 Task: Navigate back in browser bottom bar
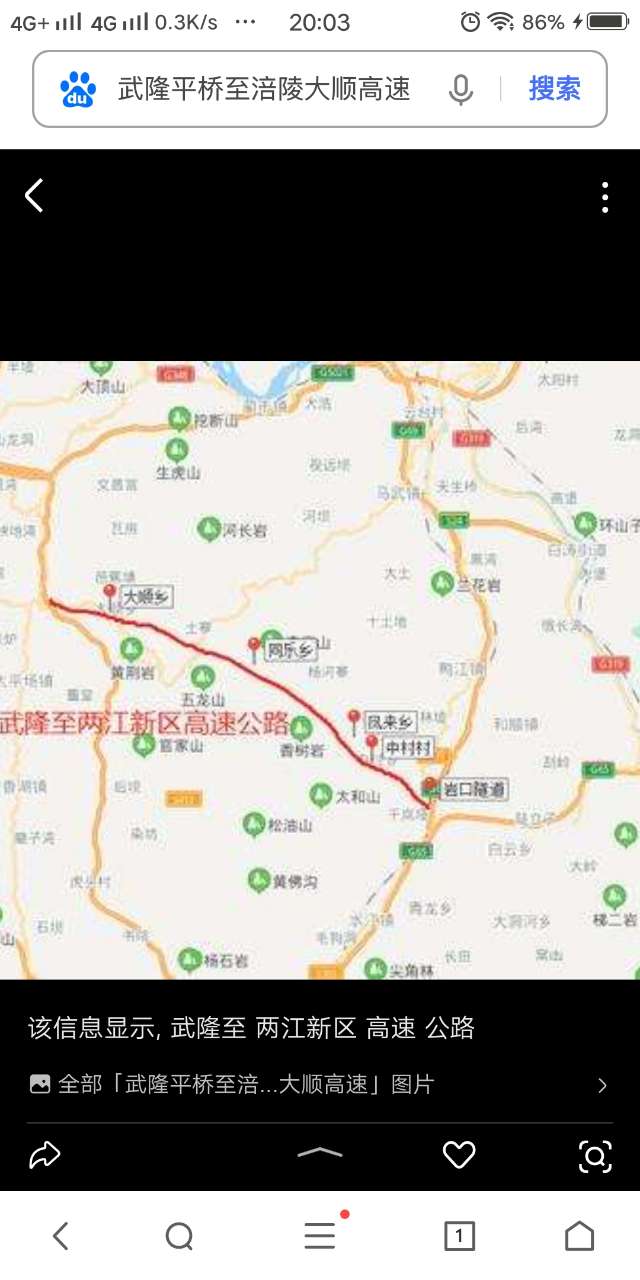(x=60, y=1237)
